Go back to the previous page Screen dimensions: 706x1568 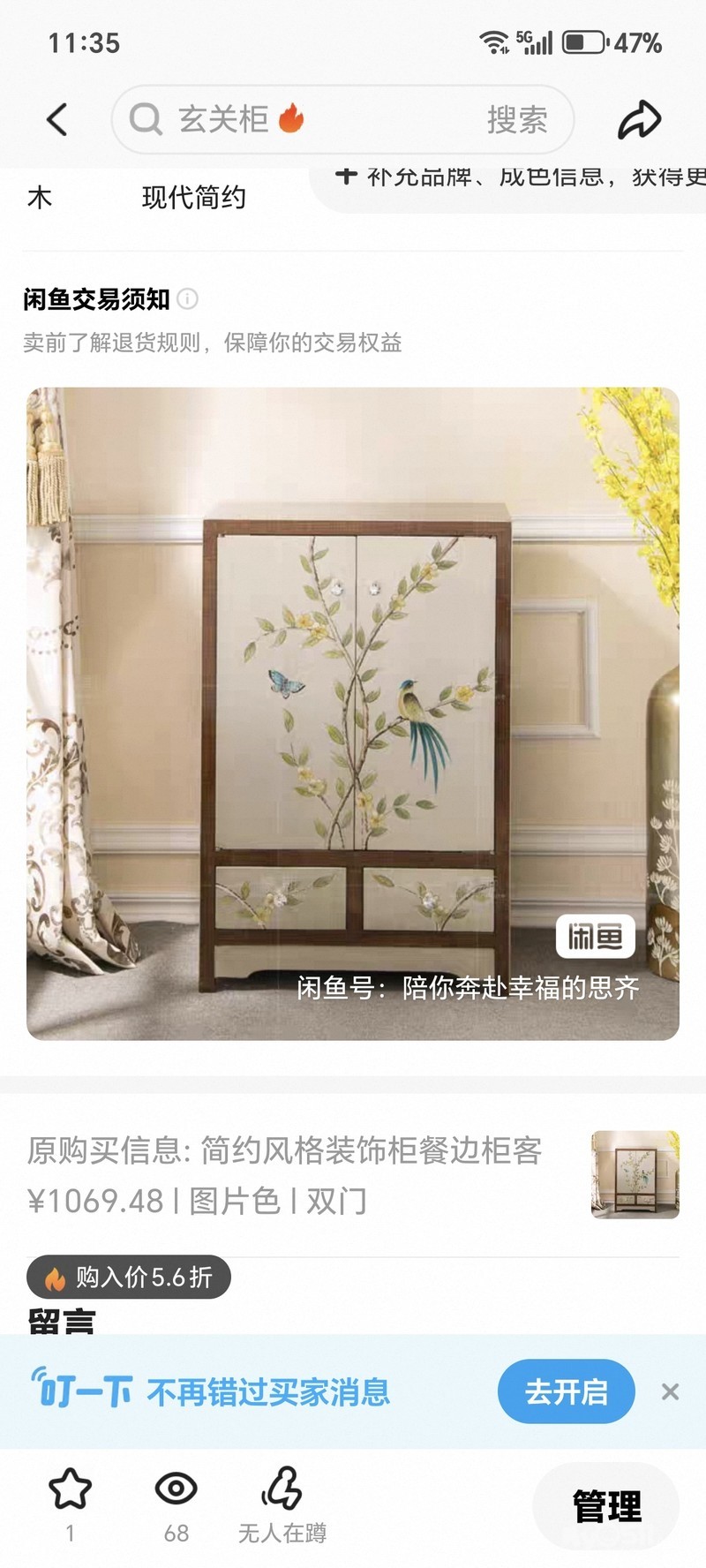57,119
